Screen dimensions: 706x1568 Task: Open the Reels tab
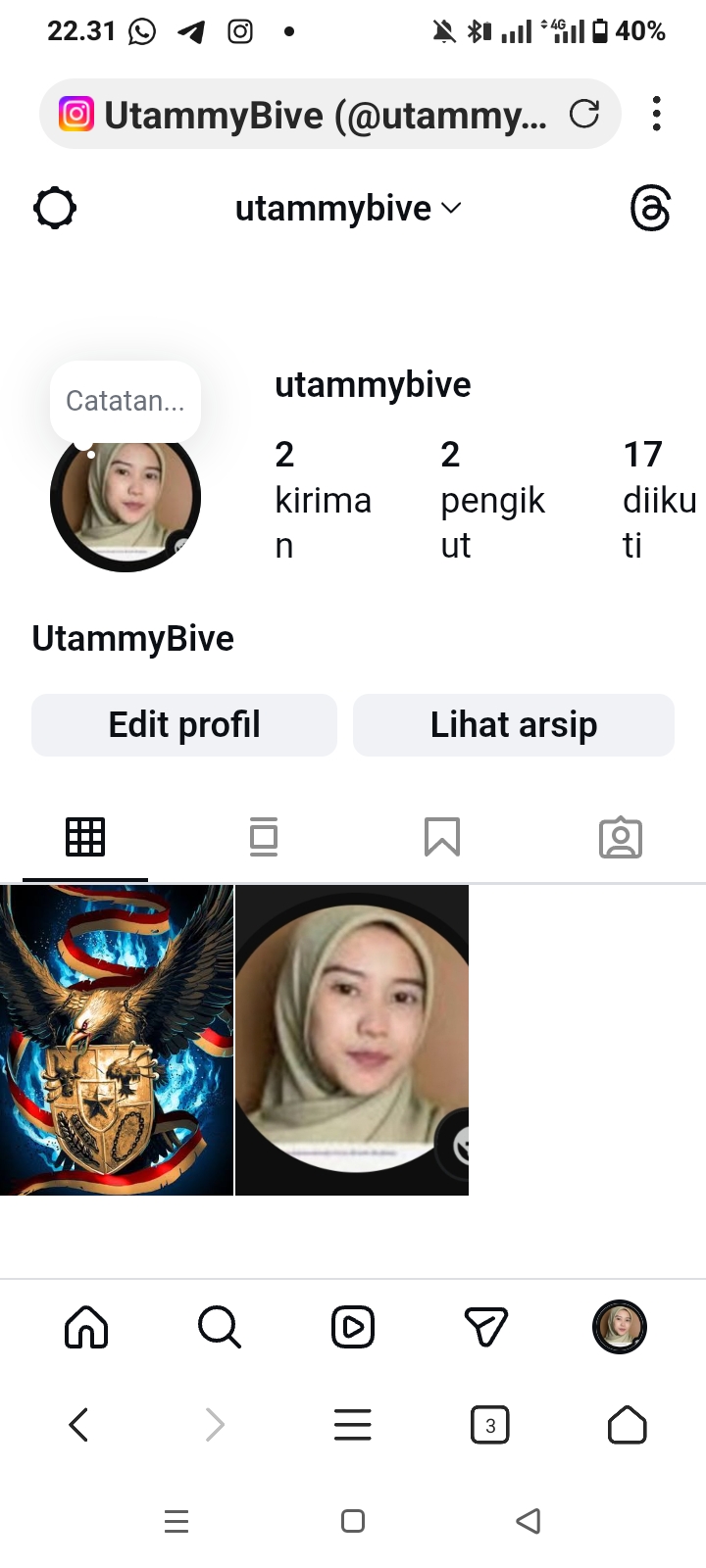point(353,1328)
